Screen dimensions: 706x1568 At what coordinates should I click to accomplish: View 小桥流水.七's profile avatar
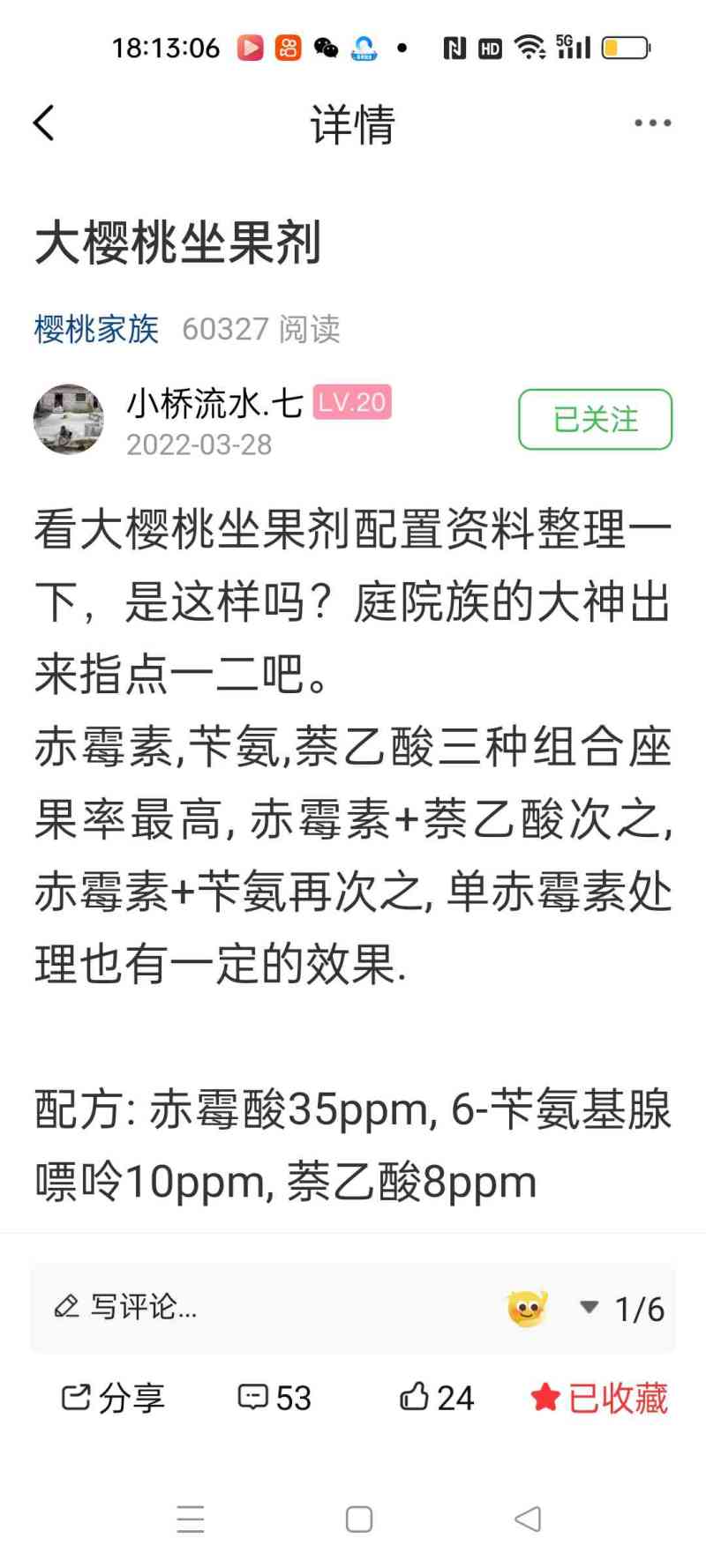click(x=68, y=419)
